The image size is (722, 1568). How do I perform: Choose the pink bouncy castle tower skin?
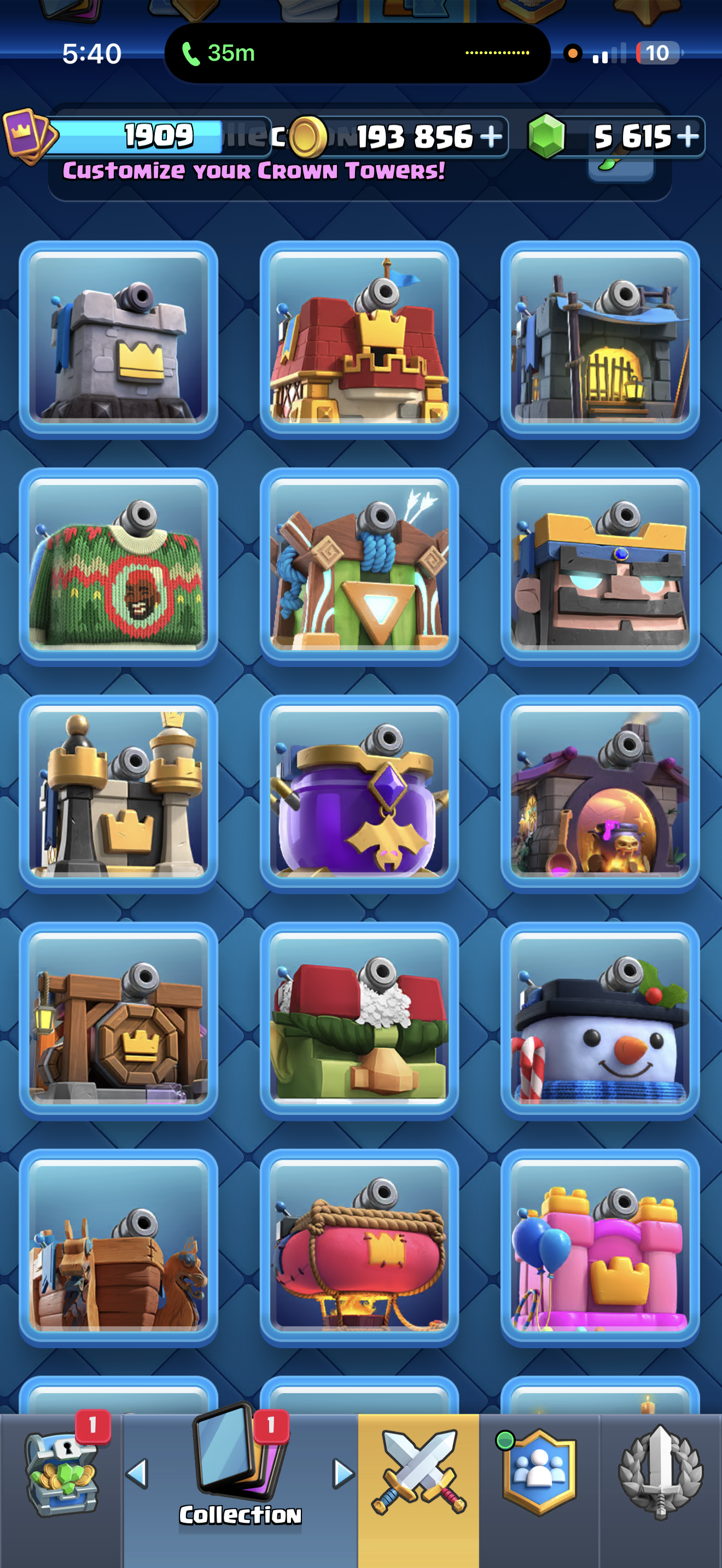[599, 1248]
